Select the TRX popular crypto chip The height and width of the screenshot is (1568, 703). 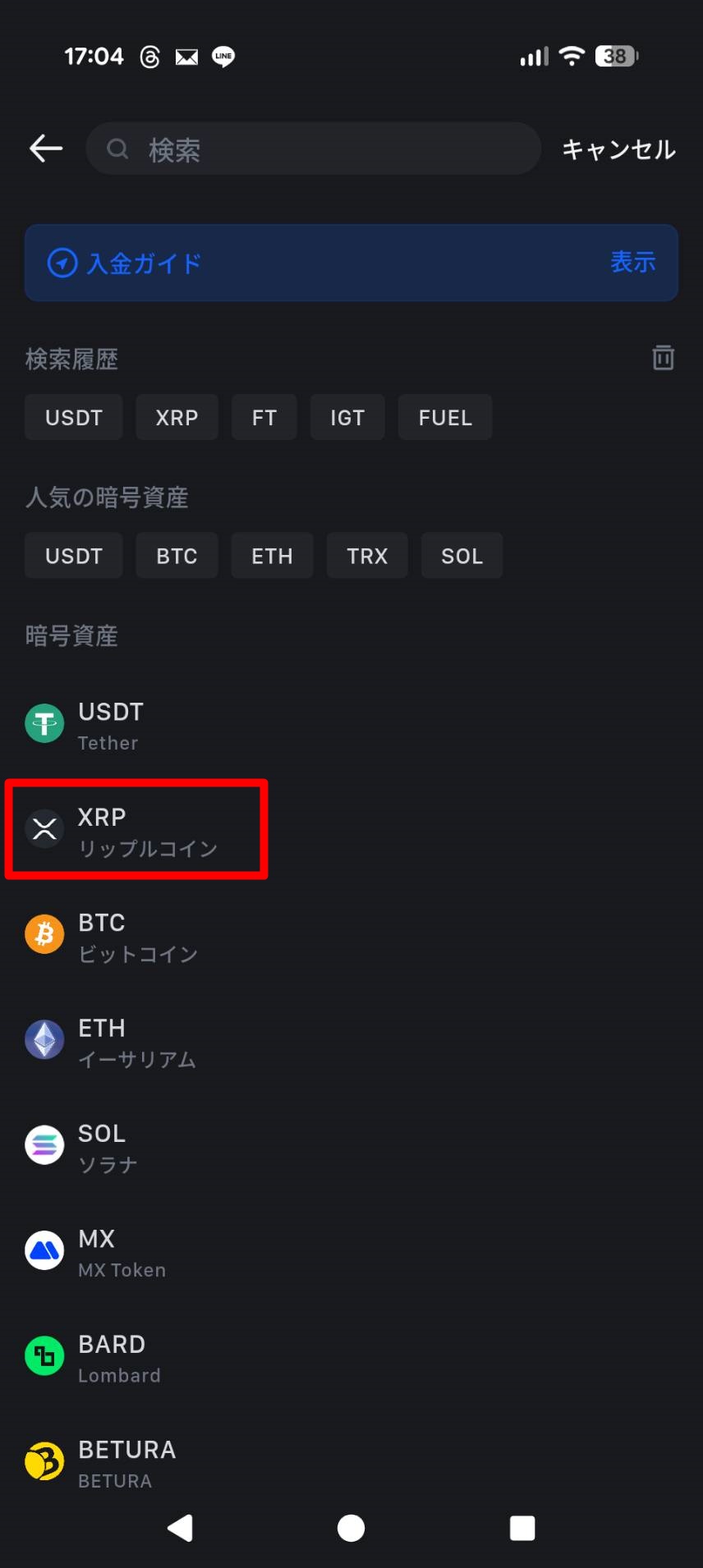[366, 556]
